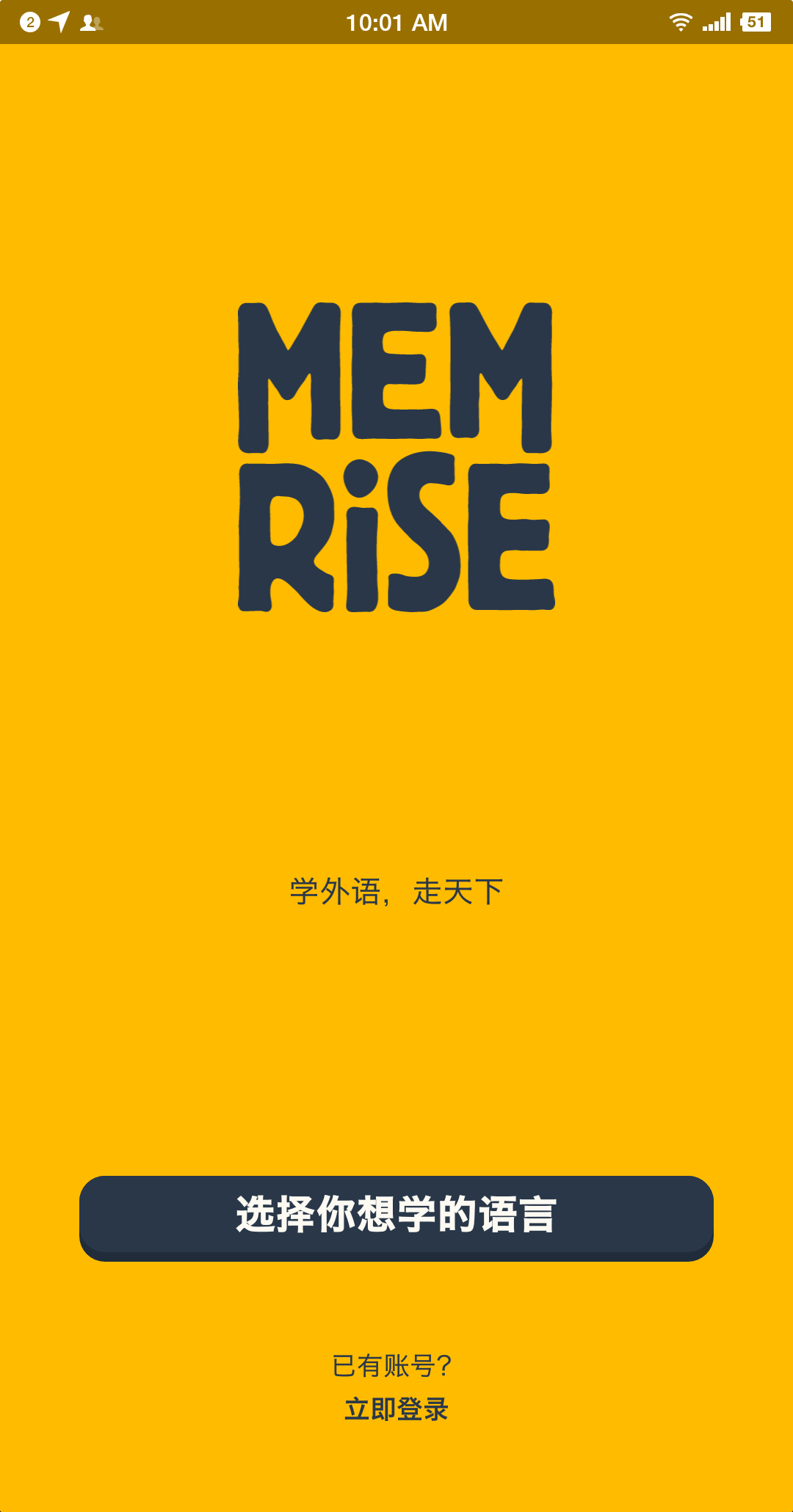
Task: Open the 立即登录 login link
Action: (x=396, y=1409)
